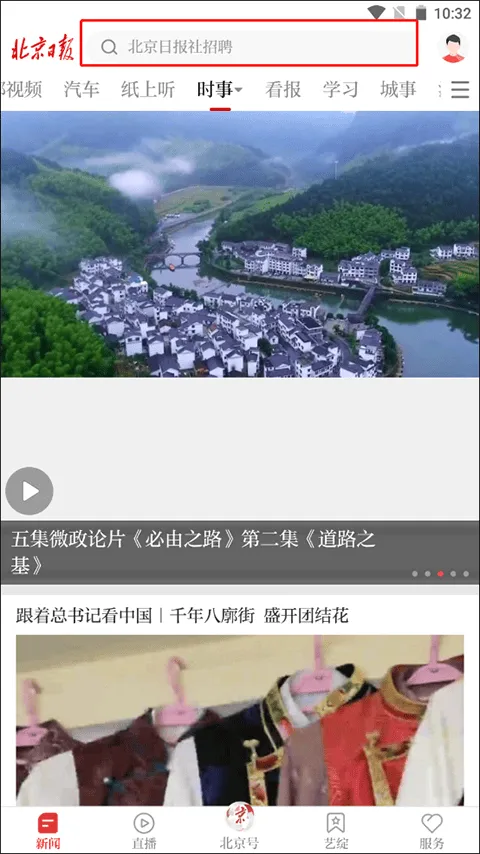This screenshot has height=854, width=480.
Task: Switch to the 看报 tab
Action: (x=283, y=89)
